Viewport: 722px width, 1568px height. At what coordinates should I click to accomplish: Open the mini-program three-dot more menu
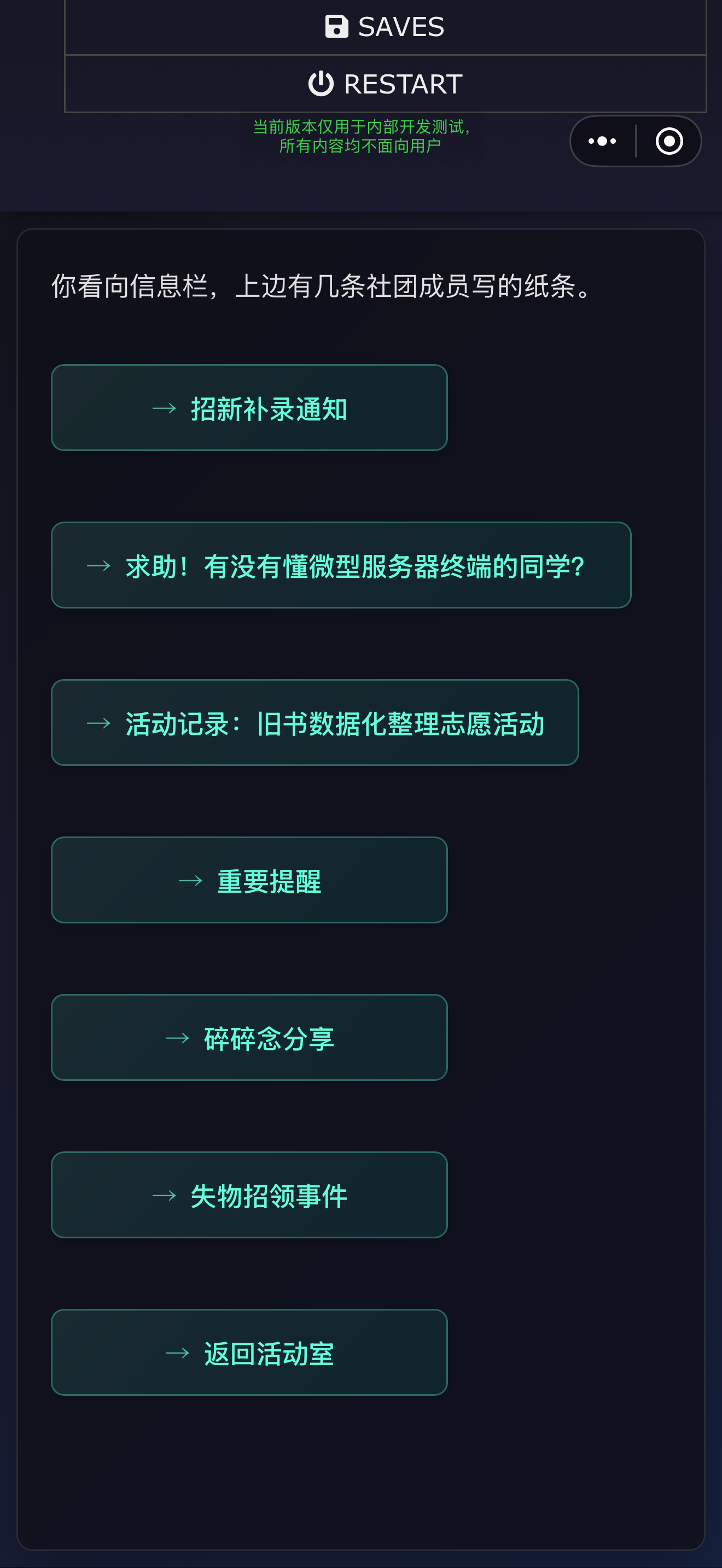point(602,141)
